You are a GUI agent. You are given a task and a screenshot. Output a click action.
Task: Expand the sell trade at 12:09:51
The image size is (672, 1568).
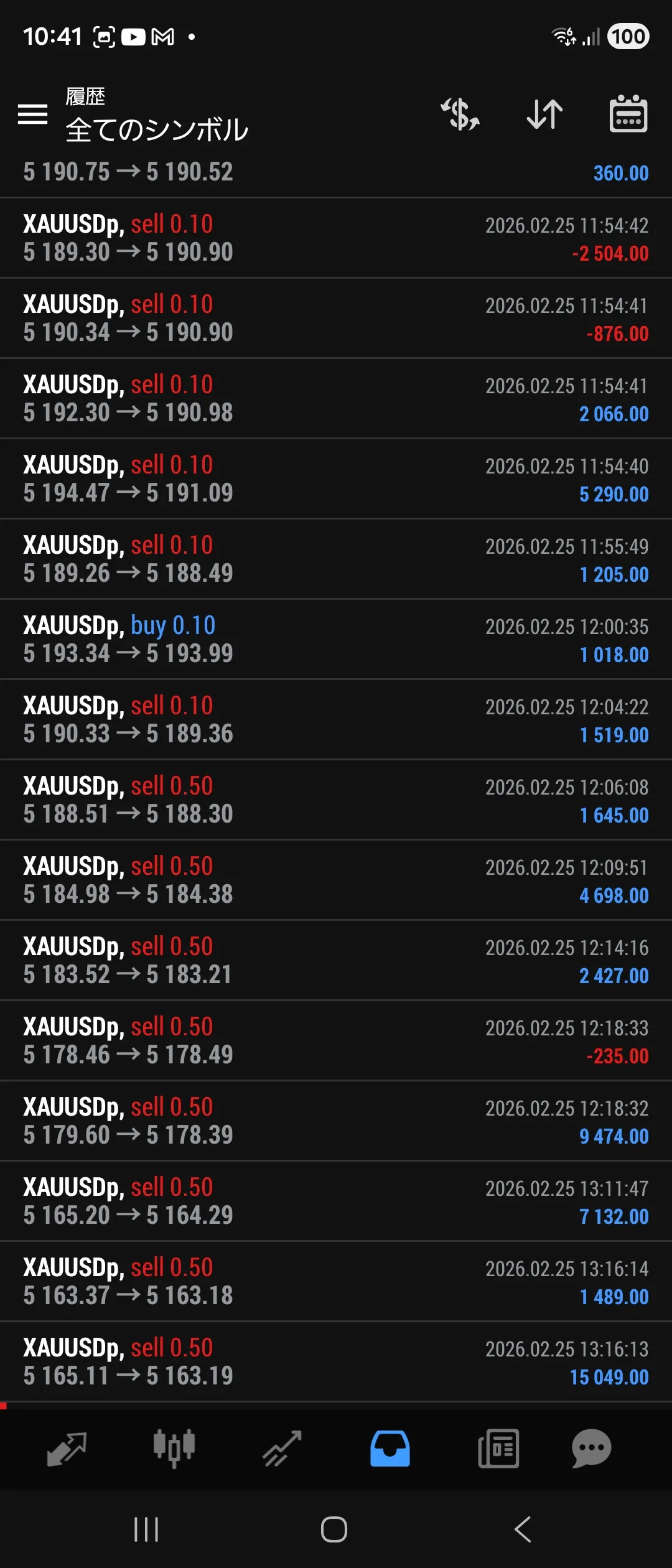(336, 880)
